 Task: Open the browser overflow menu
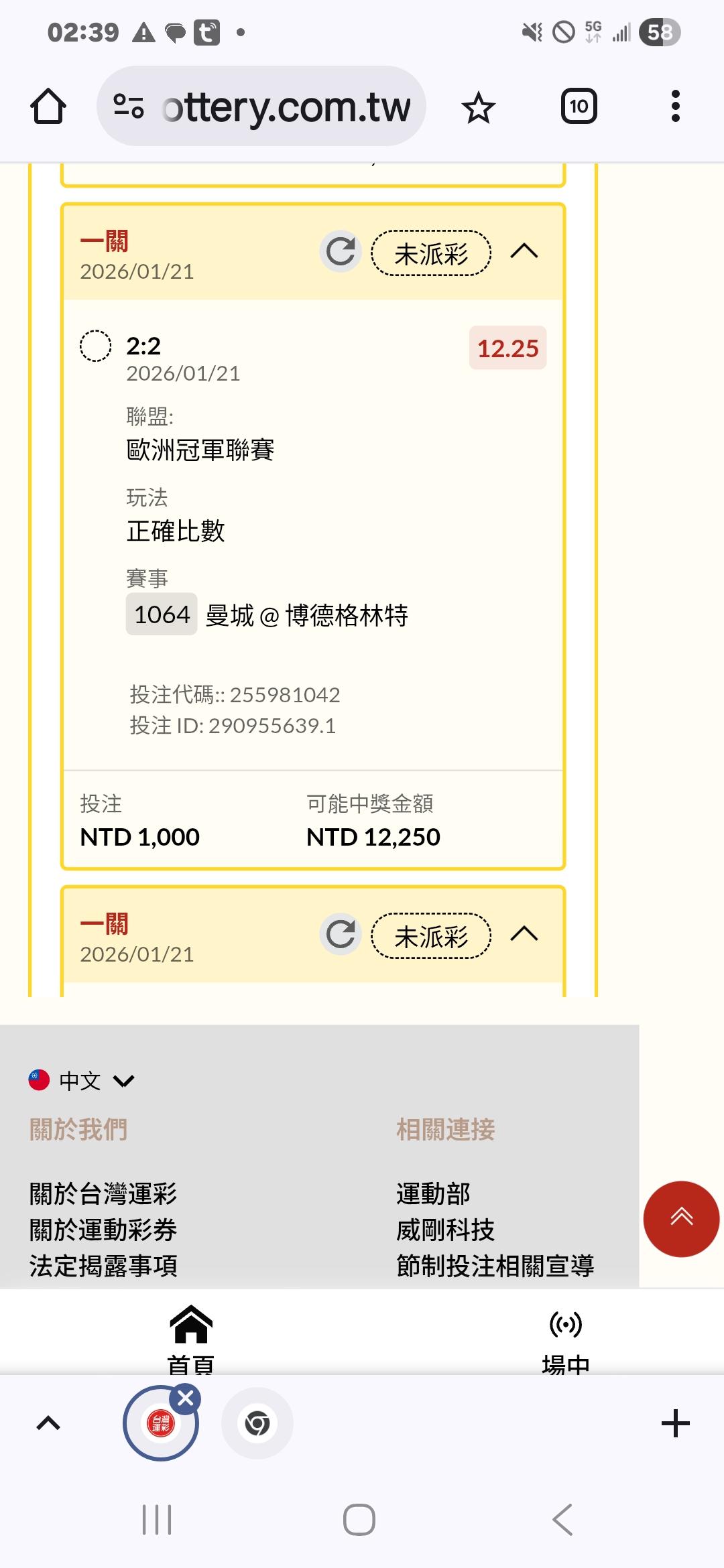[x=675, y=107]
